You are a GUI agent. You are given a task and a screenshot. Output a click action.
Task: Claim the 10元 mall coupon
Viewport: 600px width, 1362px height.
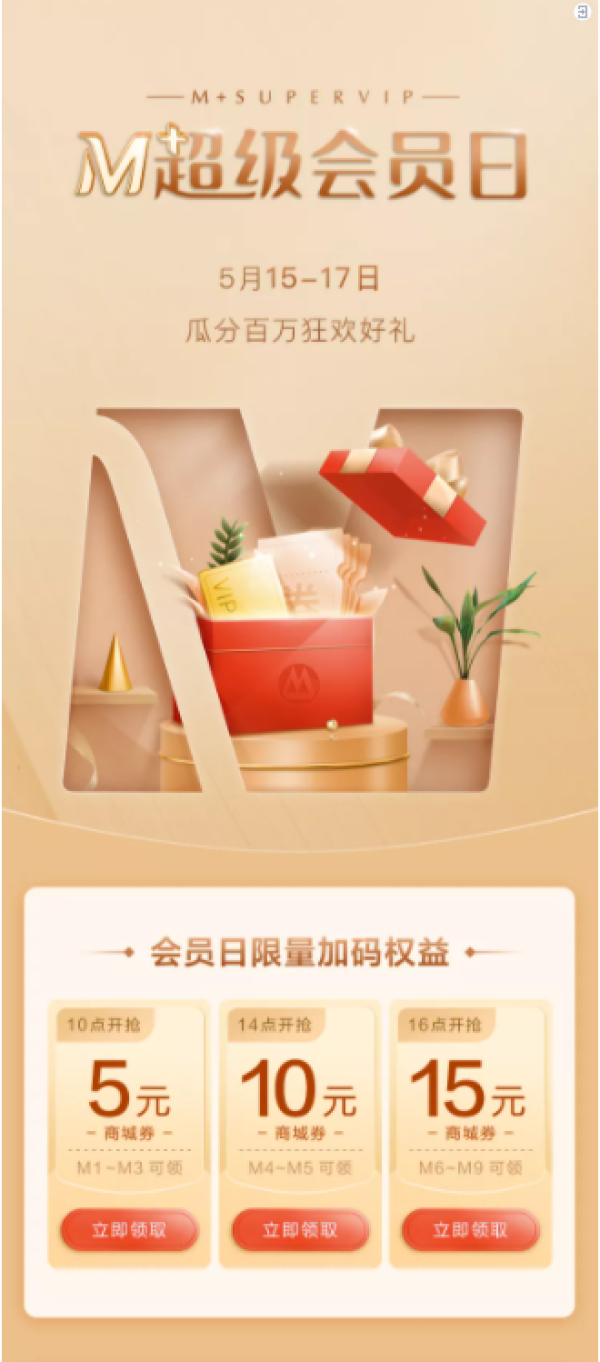300,1230
